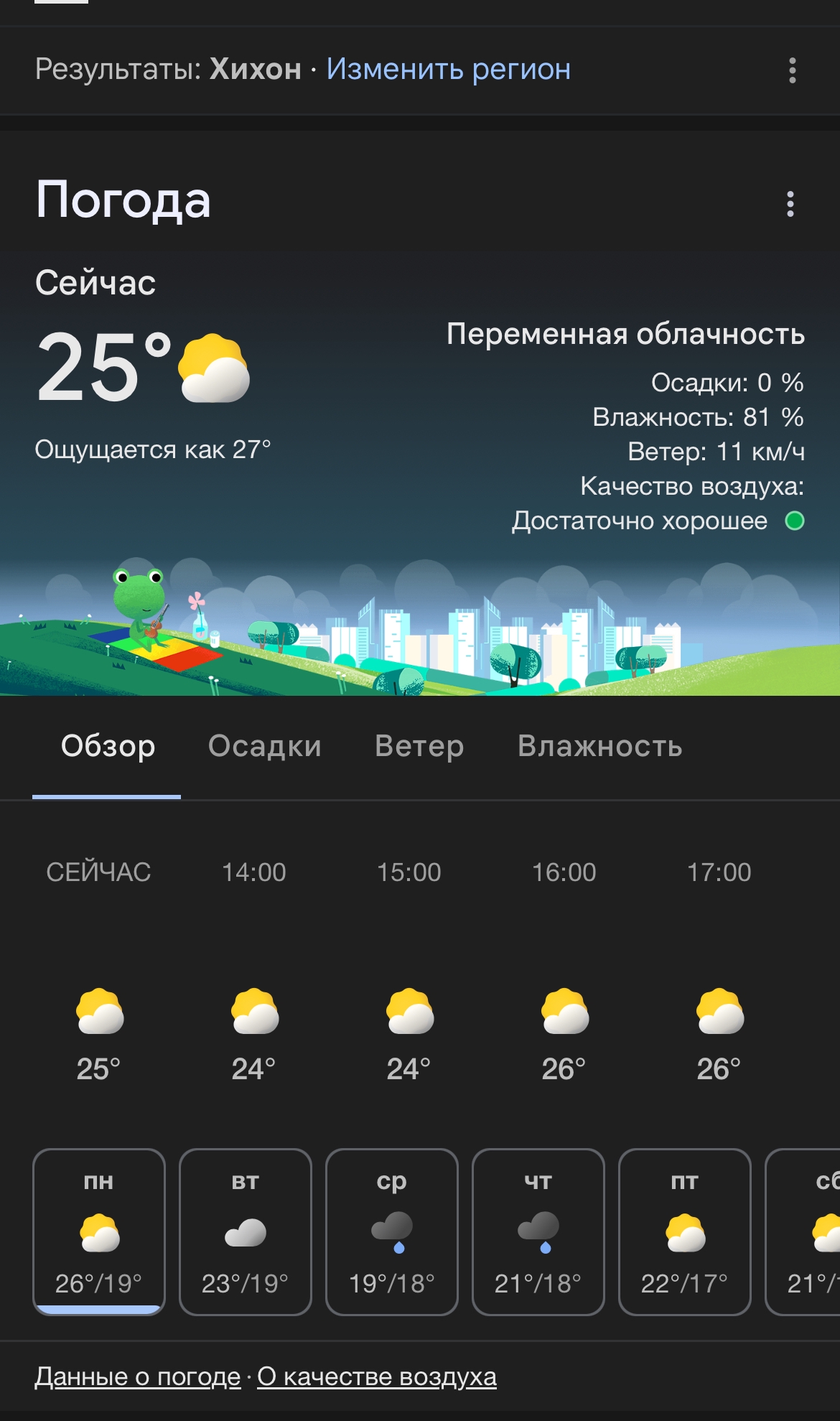Image resolution: width=840 pixels, height=1421 pixels.
Task: Open Tuesday forecast card вт
Action: (x=246, y=1231)
